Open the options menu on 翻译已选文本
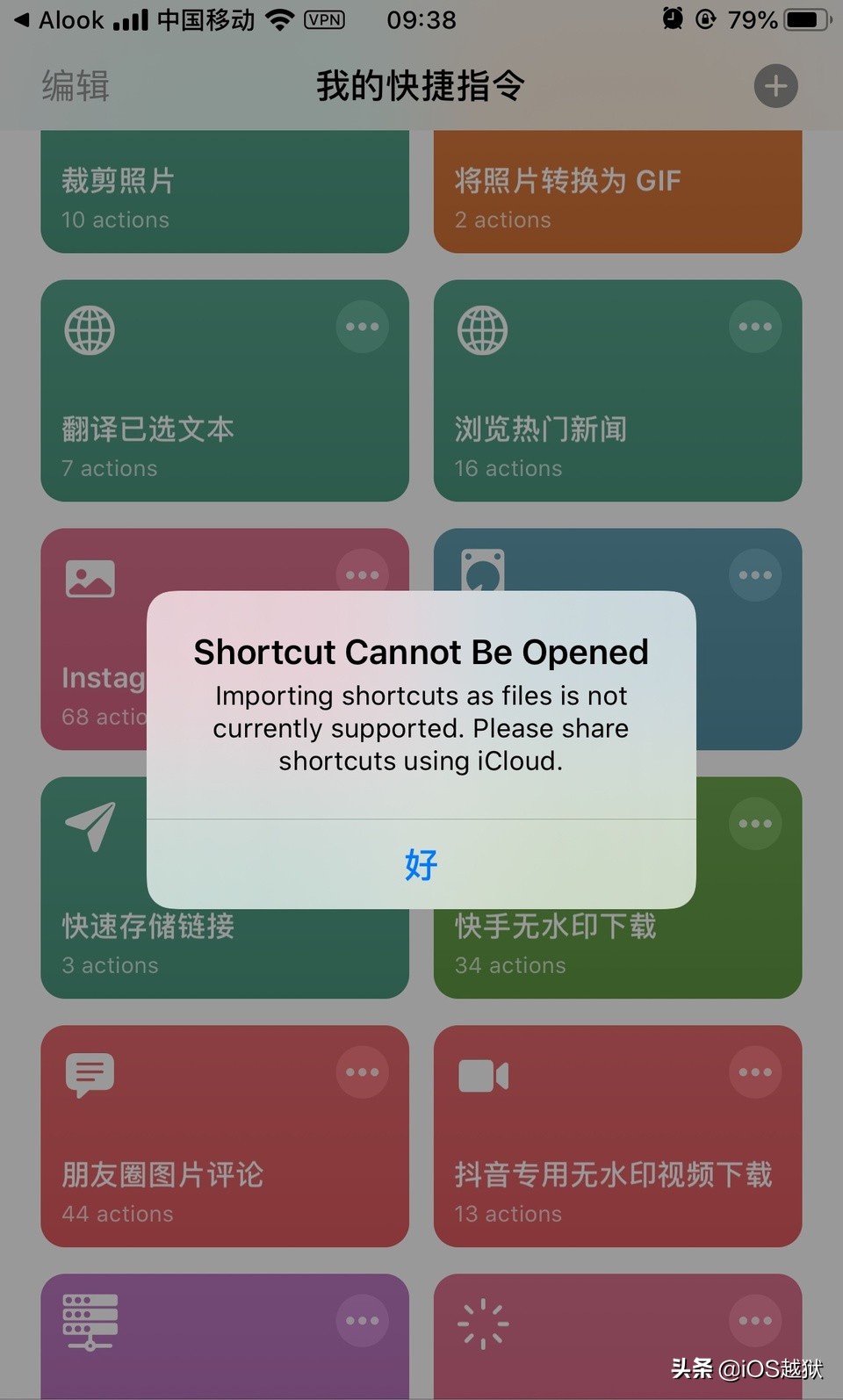Screen dimensions: 843x1400 click(x=362, y=326)
